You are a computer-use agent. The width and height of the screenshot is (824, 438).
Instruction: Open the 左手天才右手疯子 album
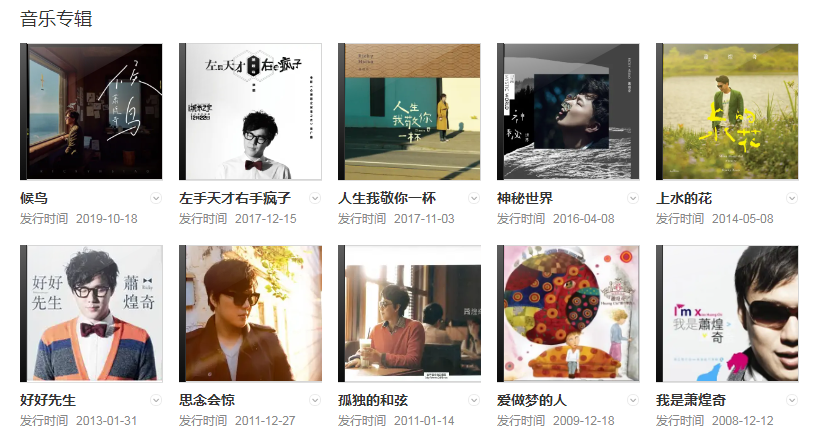tap(250, 111)
